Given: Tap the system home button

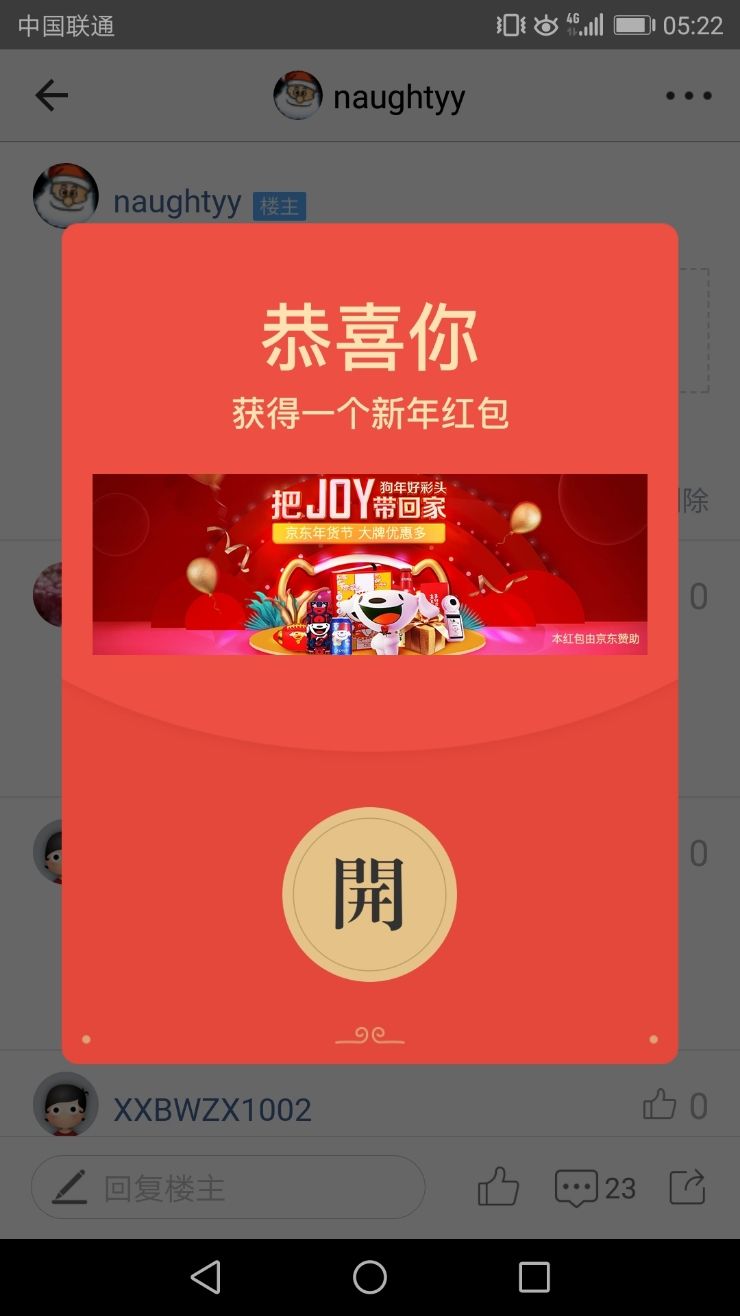Looking at the screenshot, I should tap(370, 1277).
